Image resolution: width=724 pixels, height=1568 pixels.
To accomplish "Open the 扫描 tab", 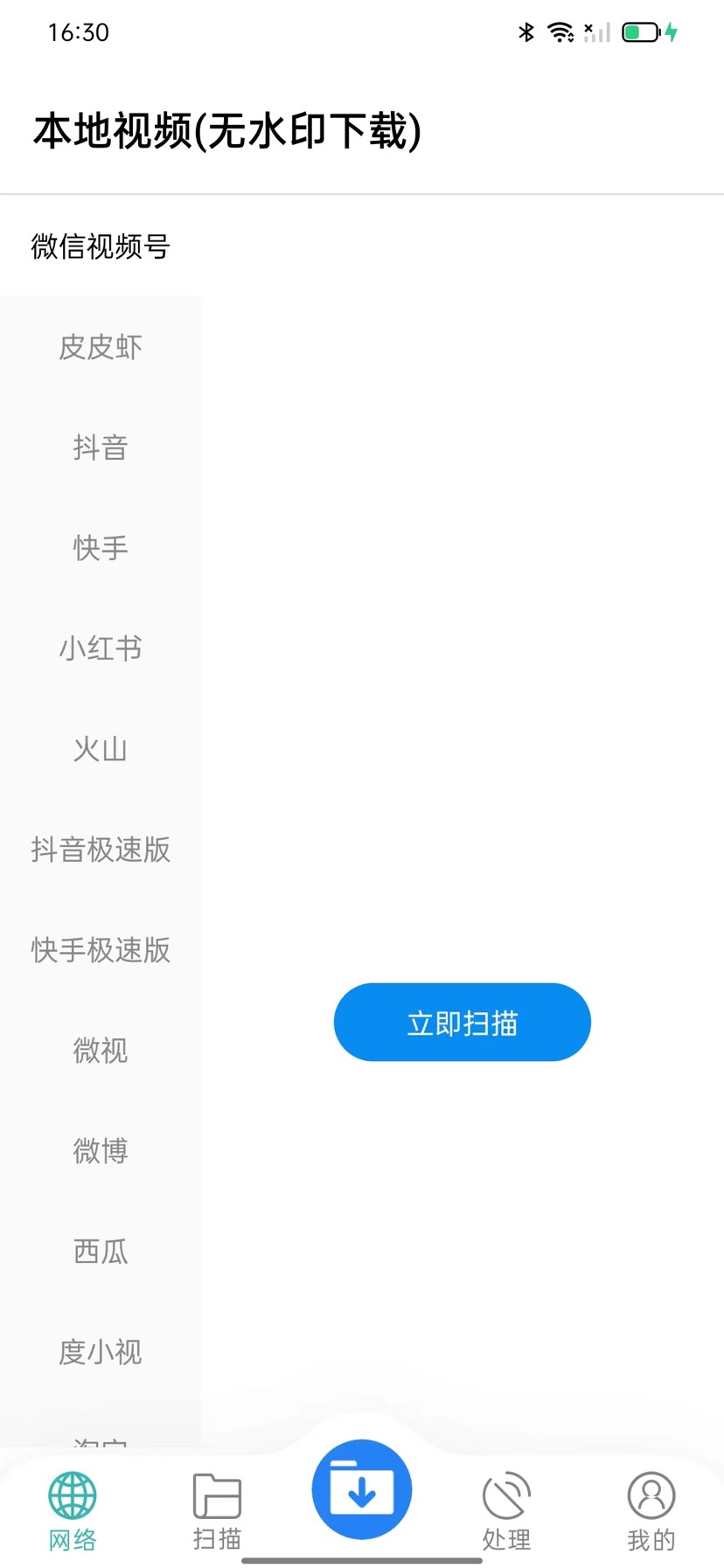I will tap(217, 1510).
